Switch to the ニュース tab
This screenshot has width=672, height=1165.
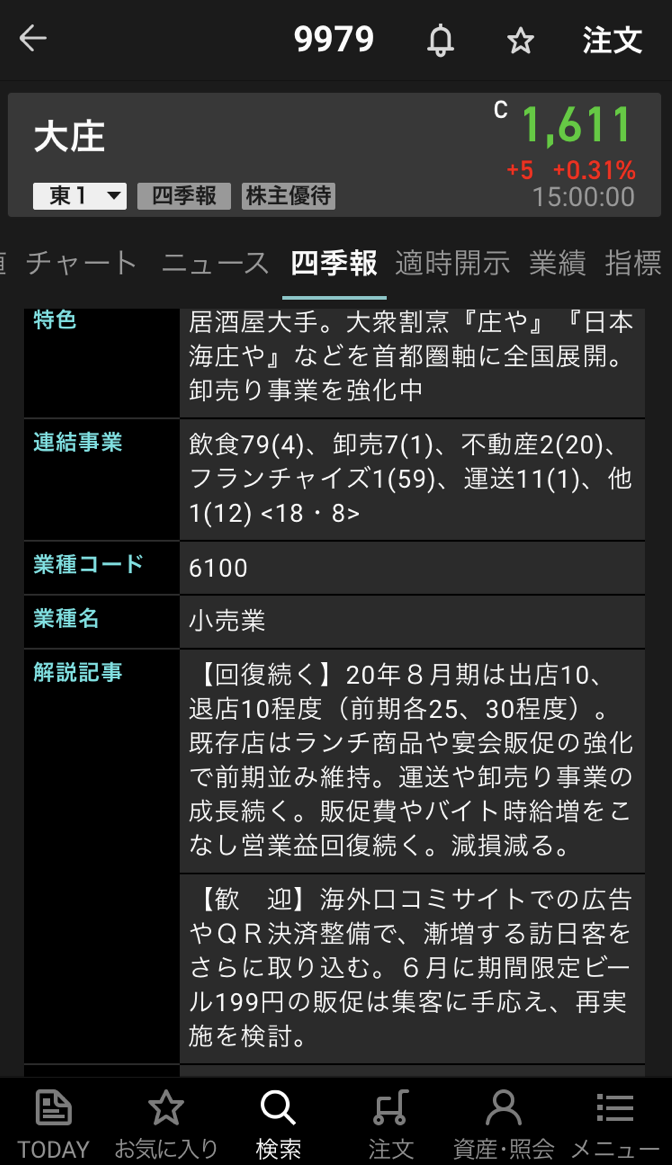point(216,263)
